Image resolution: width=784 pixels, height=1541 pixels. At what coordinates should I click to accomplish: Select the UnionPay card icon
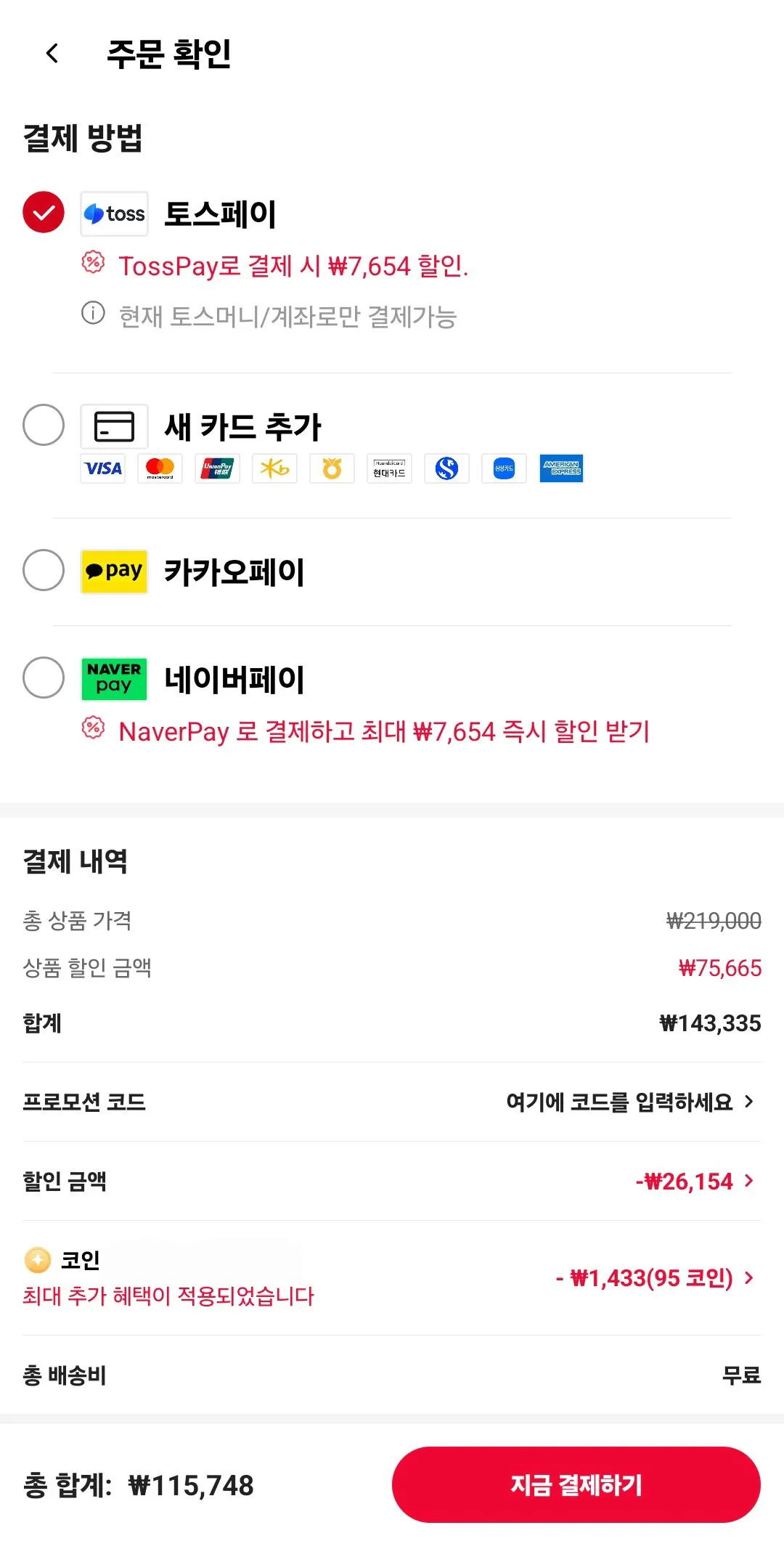point(216,468)
